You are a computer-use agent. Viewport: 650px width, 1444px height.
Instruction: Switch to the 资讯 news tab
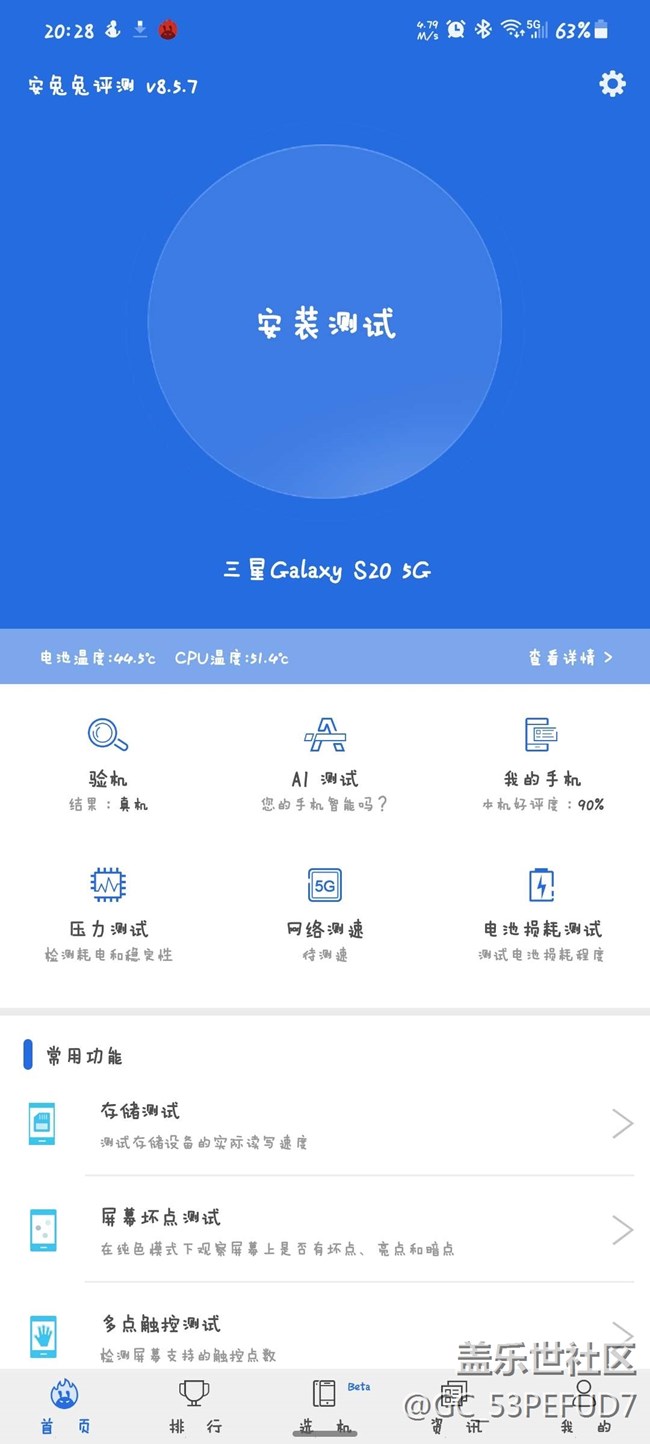pyautogui.click(x=455, y=1407)
